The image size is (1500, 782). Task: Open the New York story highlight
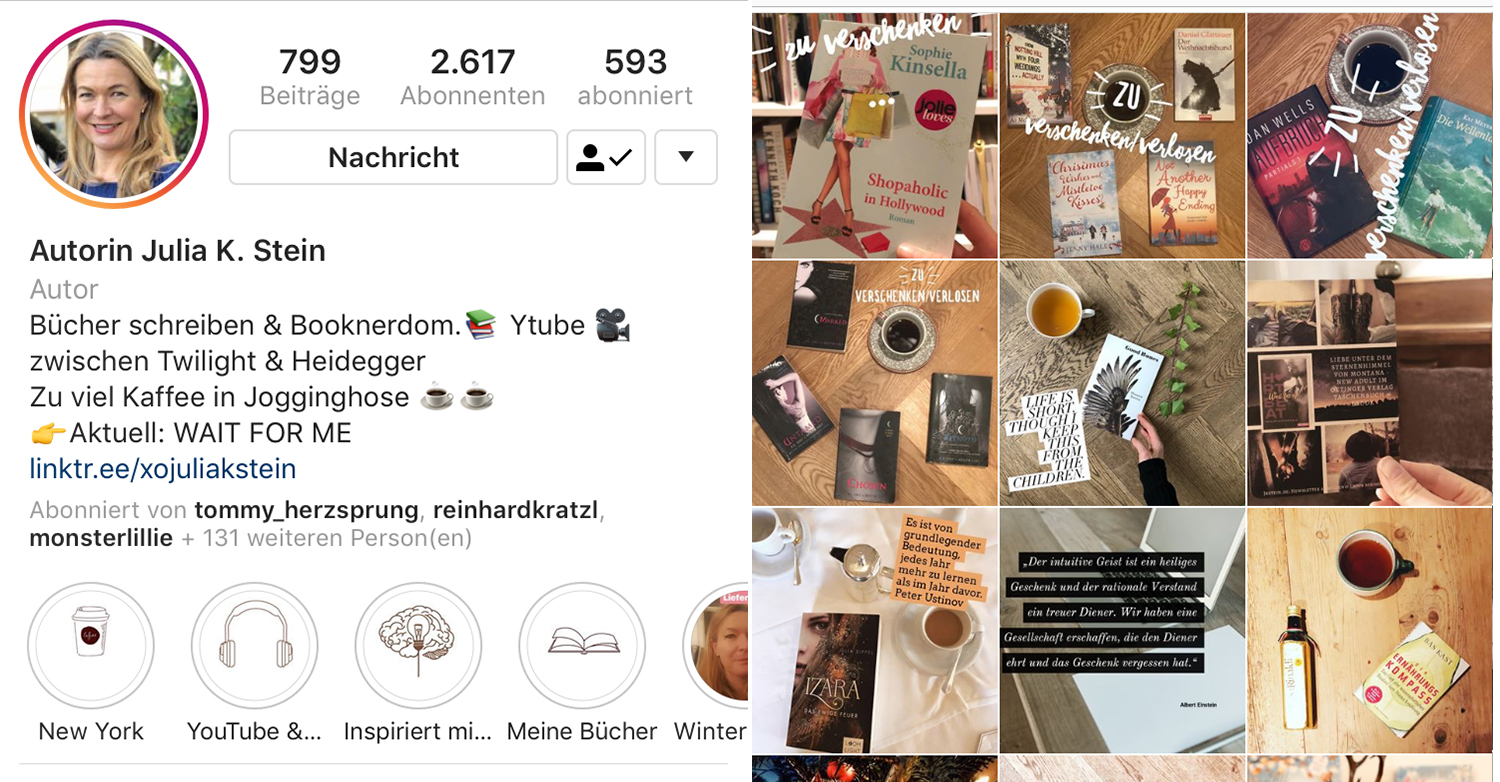point(91,646)
